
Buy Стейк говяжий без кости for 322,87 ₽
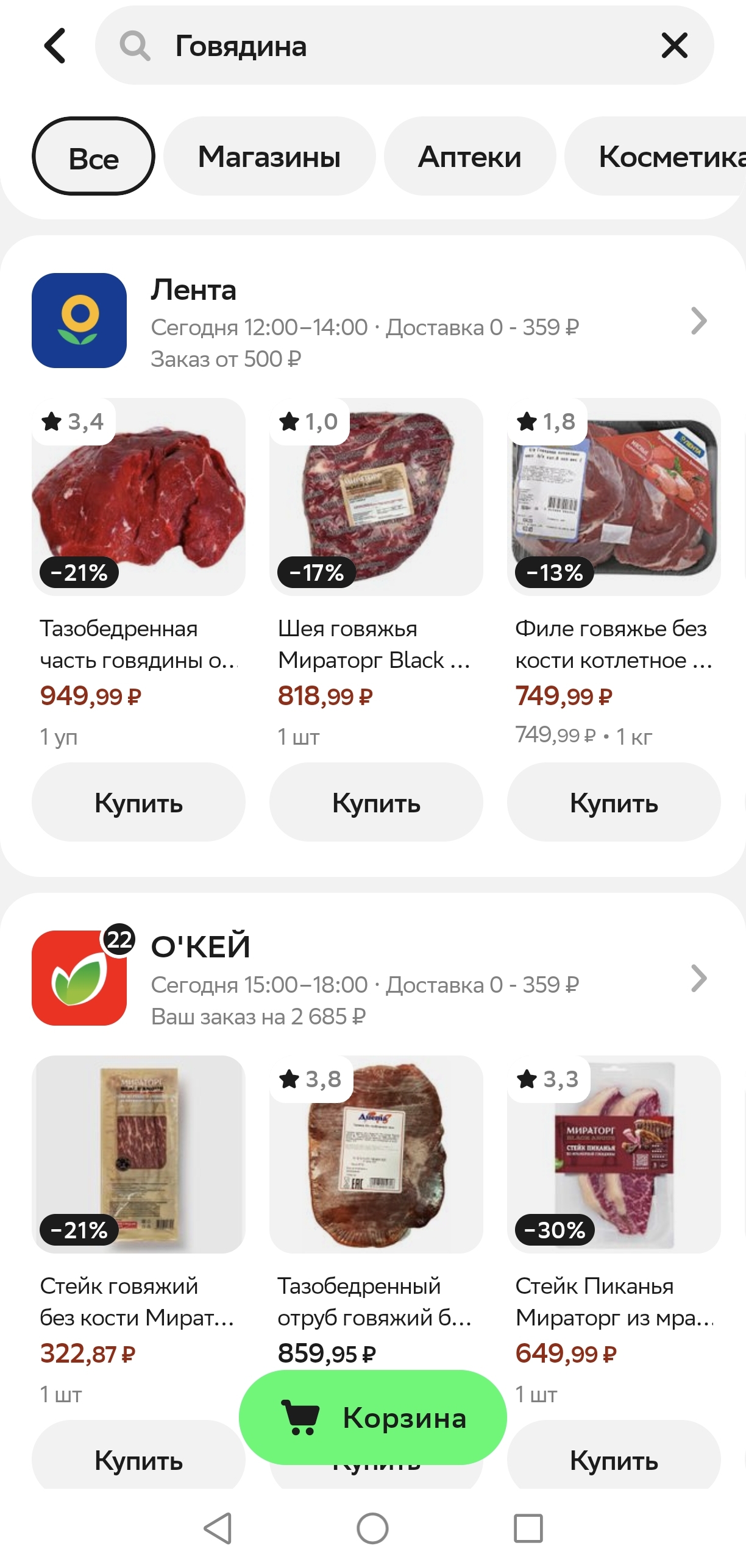click(x=138, y=1460)
